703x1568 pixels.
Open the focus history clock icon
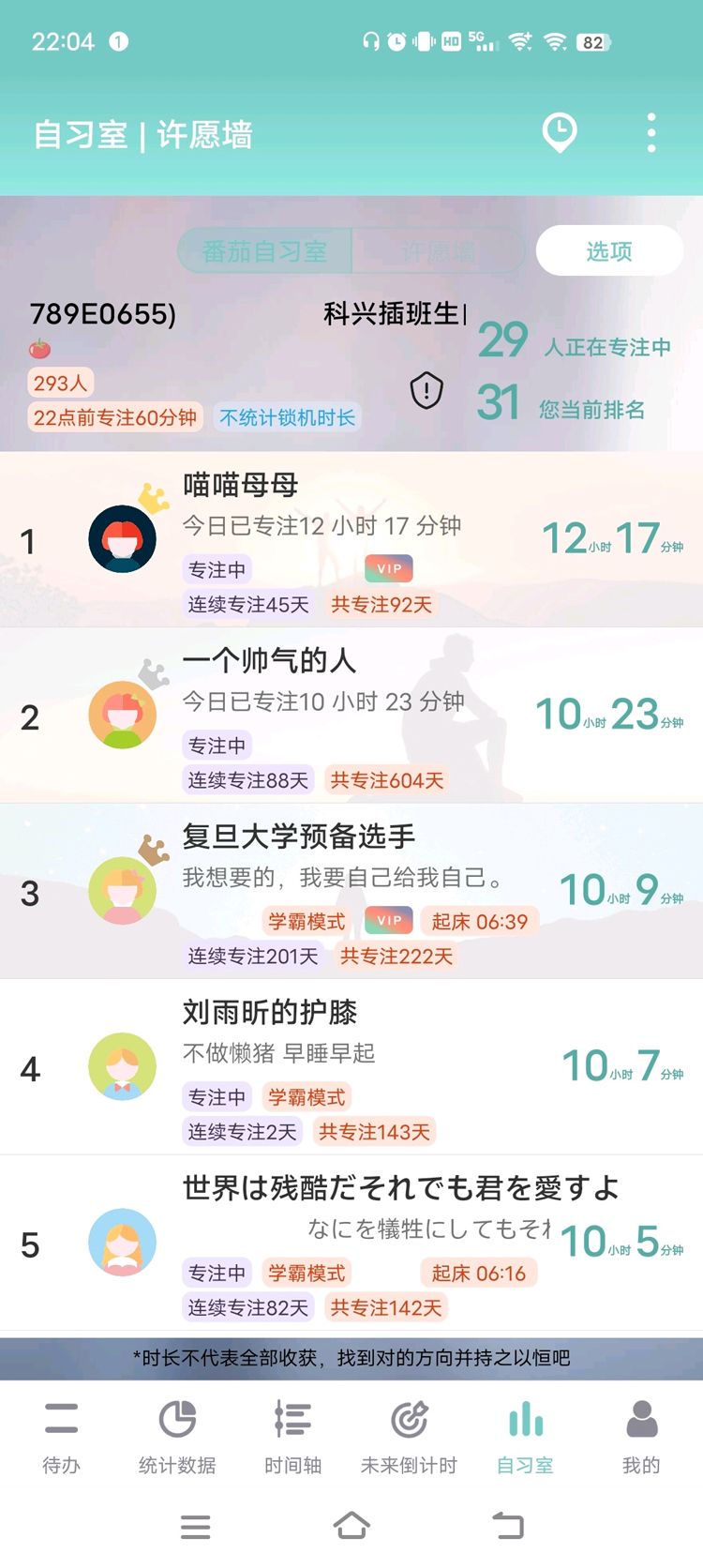(560, 132)
